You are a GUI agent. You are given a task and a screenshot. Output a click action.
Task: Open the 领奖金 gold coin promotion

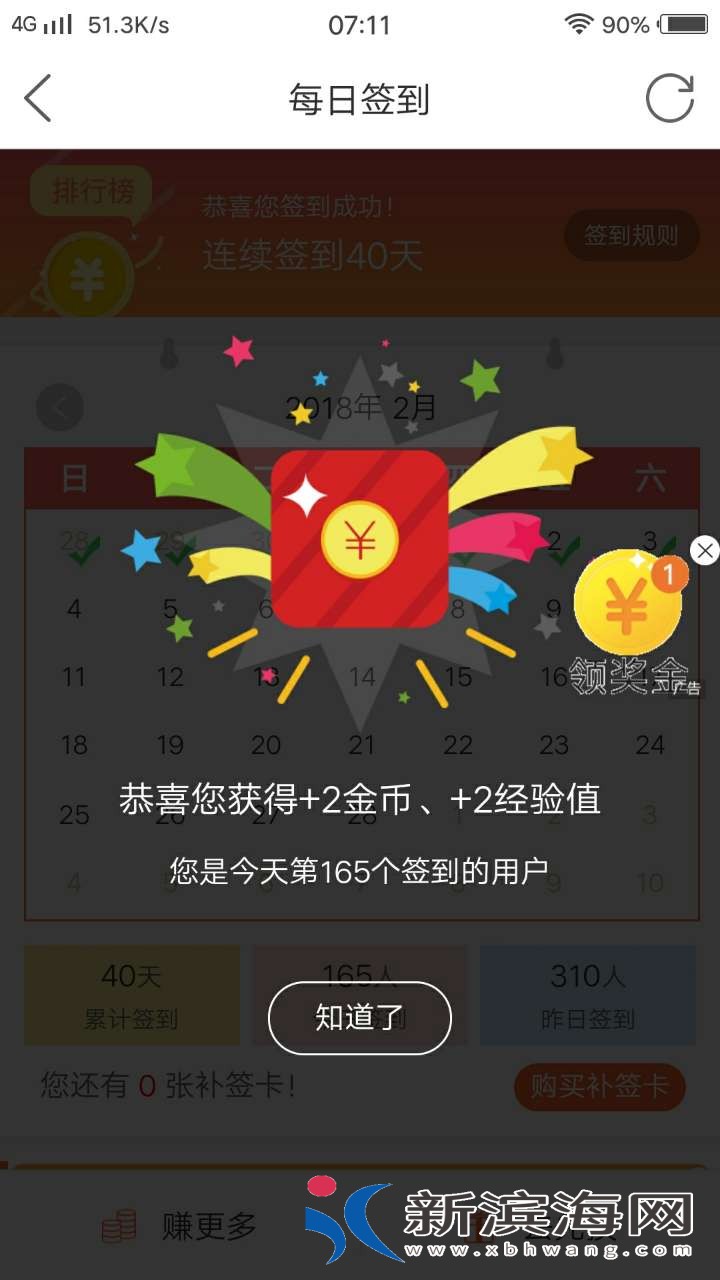tap(628, 610)
